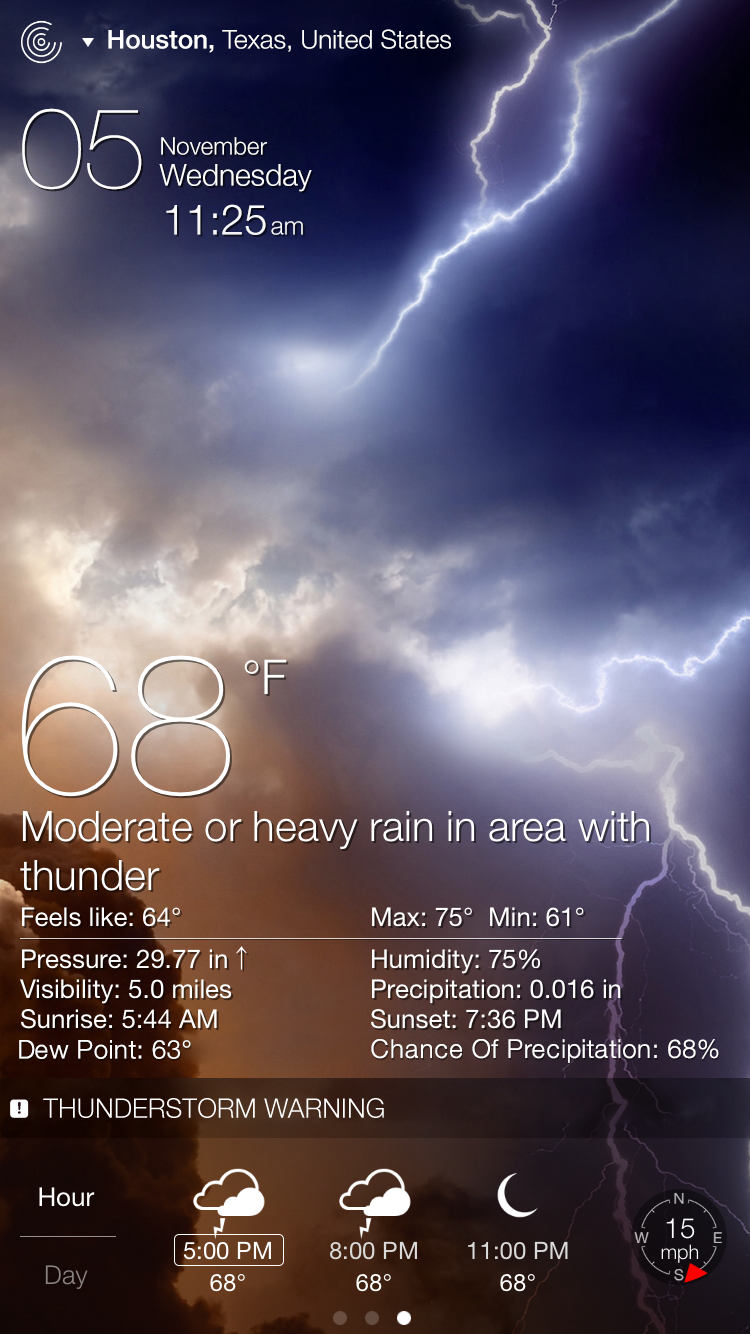The width and height of the screenshot is (750, 1334).
Task: Switch to the Hour forecast tab
Action: click(66, 1197)
